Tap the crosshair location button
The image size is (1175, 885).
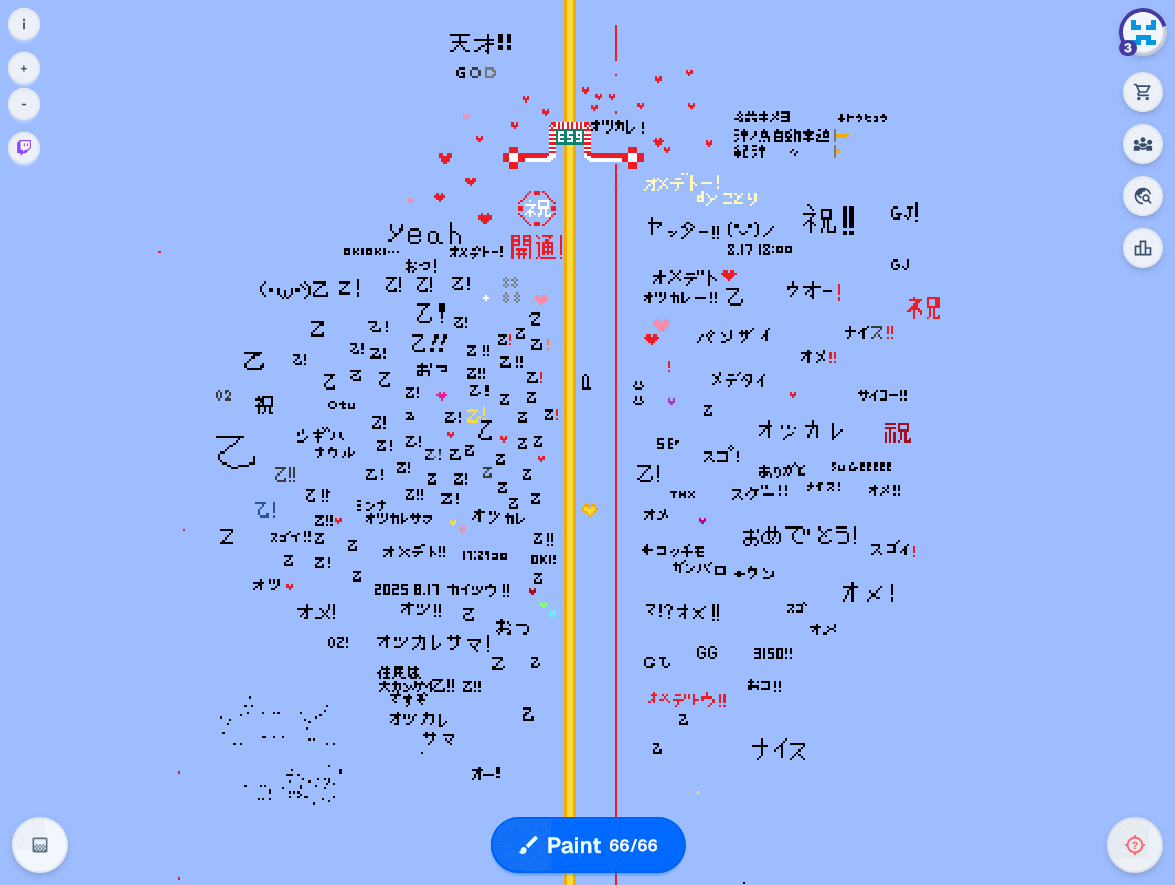click(1135, 845)
